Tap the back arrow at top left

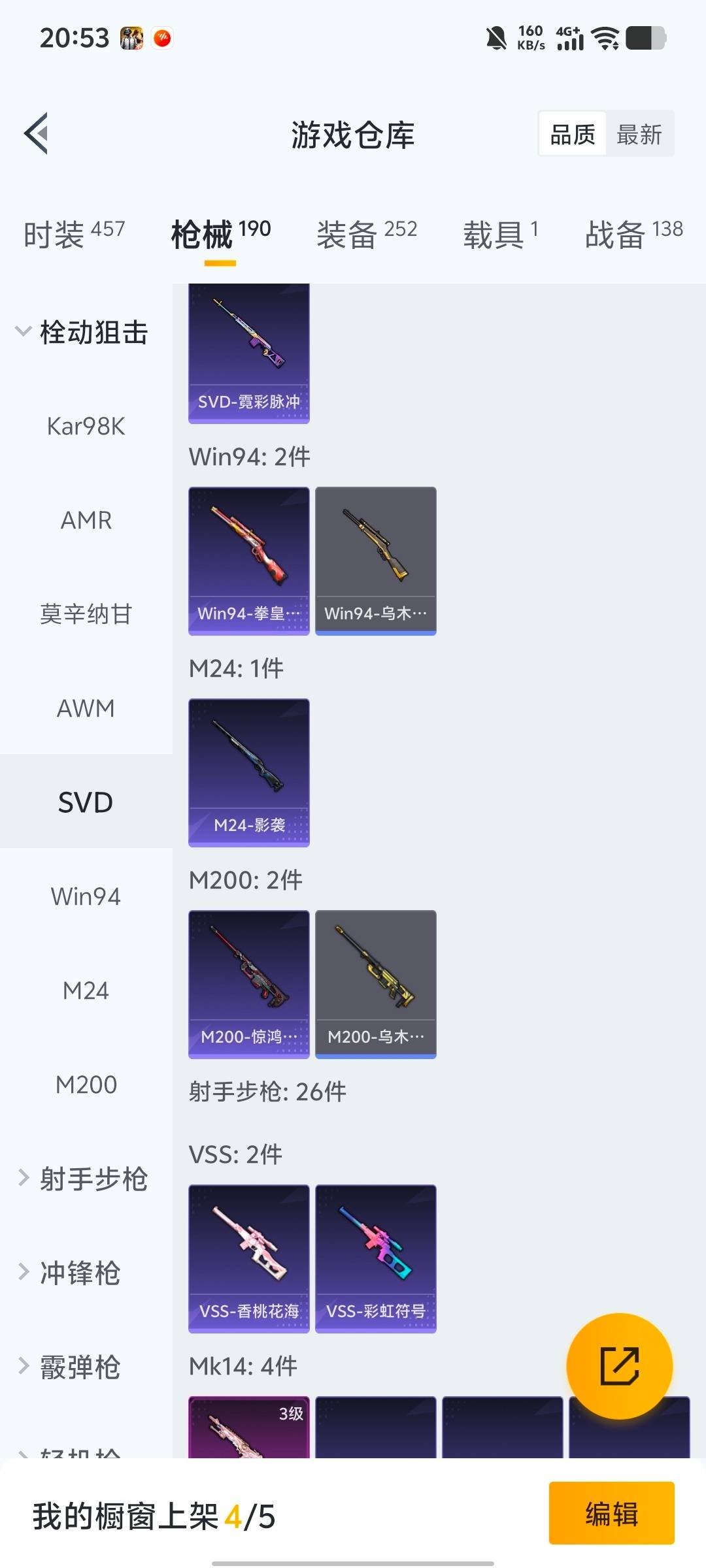point(37,134)
